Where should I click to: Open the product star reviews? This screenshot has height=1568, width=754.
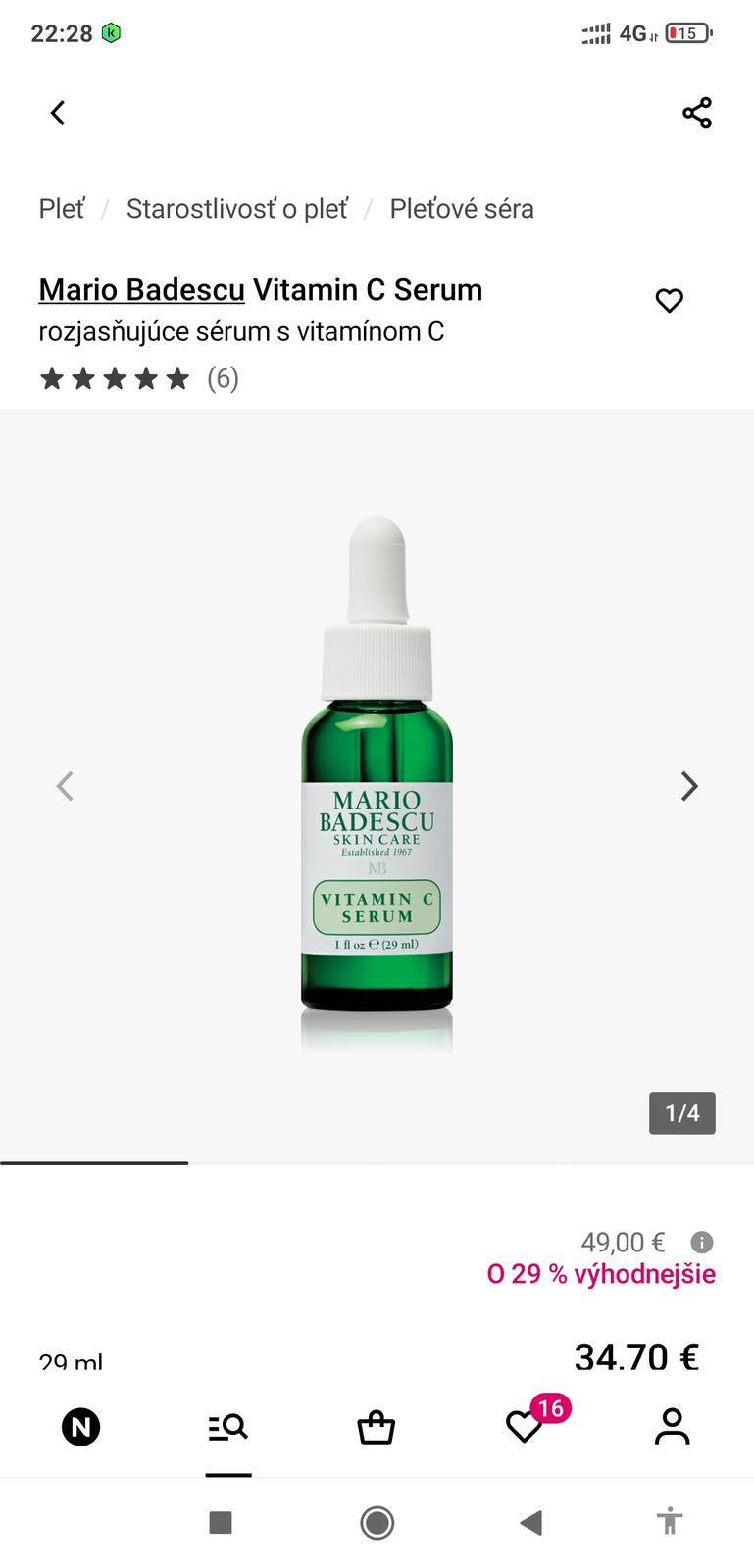[137, 378]
